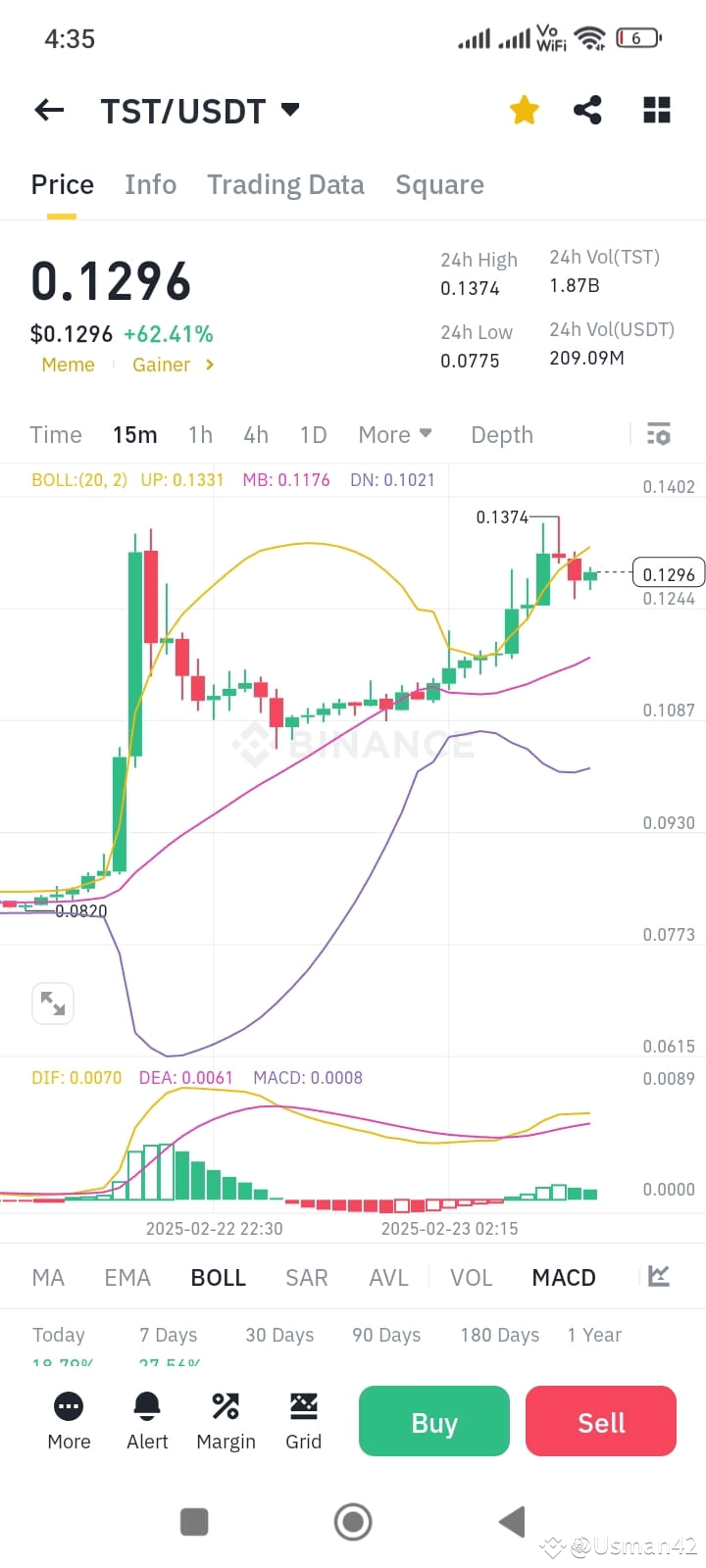Add TST/USDT to favorites via star icon
The height and width of the screenshot is (1568, 706).
point(524,110)
